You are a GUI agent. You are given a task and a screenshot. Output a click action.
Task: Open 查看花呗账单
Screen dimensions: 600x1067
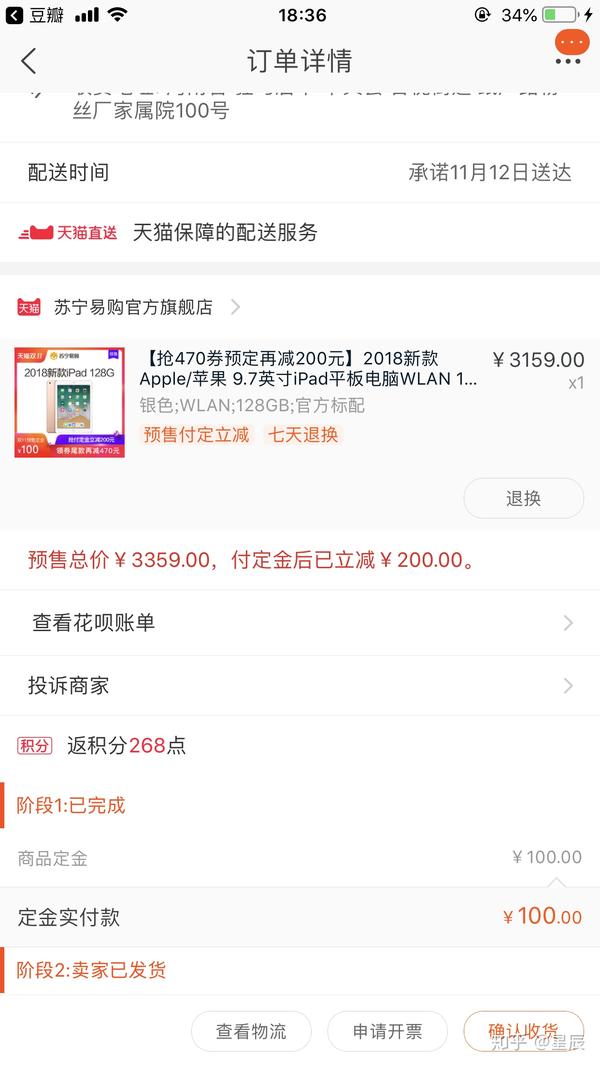300,623
